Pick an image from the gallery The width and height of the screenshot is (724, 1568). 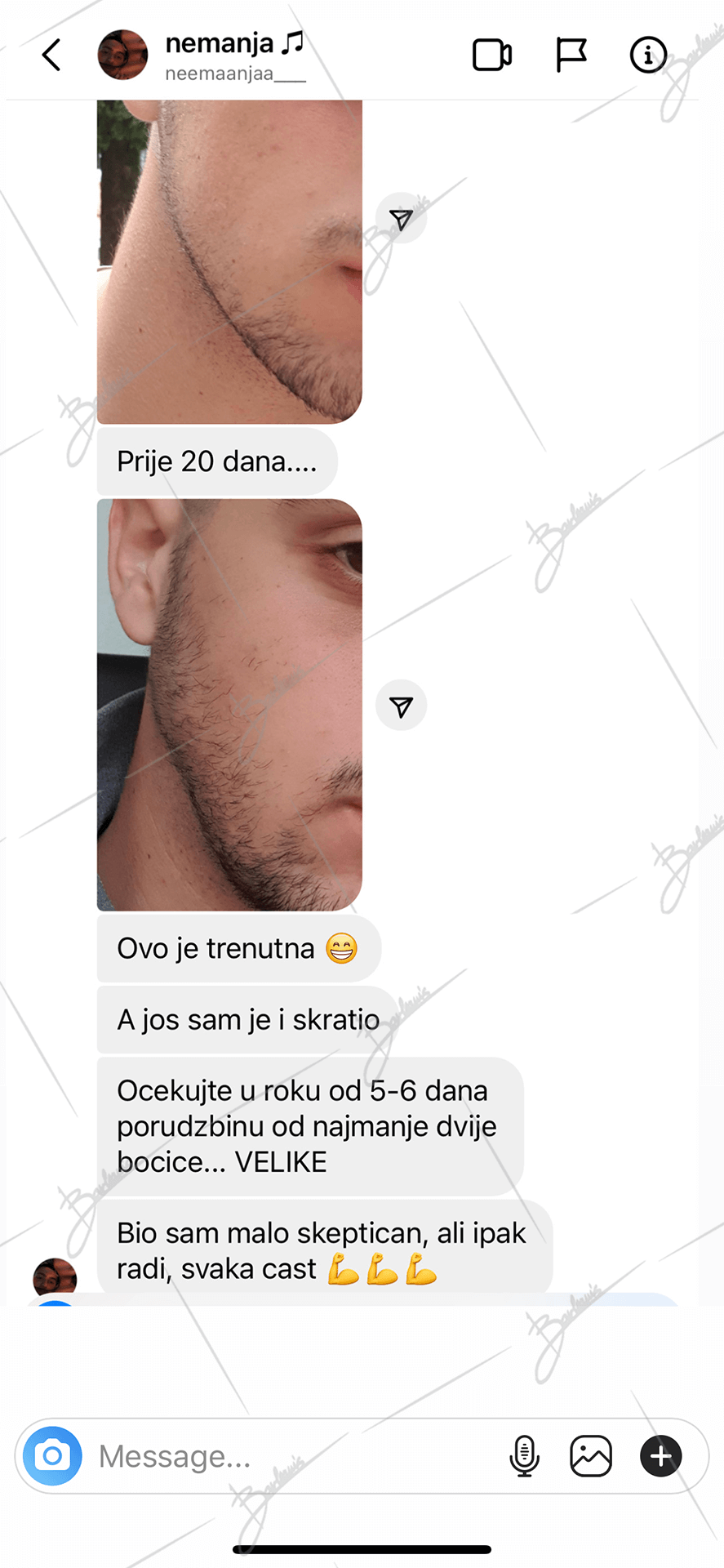(x=591, y=1456)
